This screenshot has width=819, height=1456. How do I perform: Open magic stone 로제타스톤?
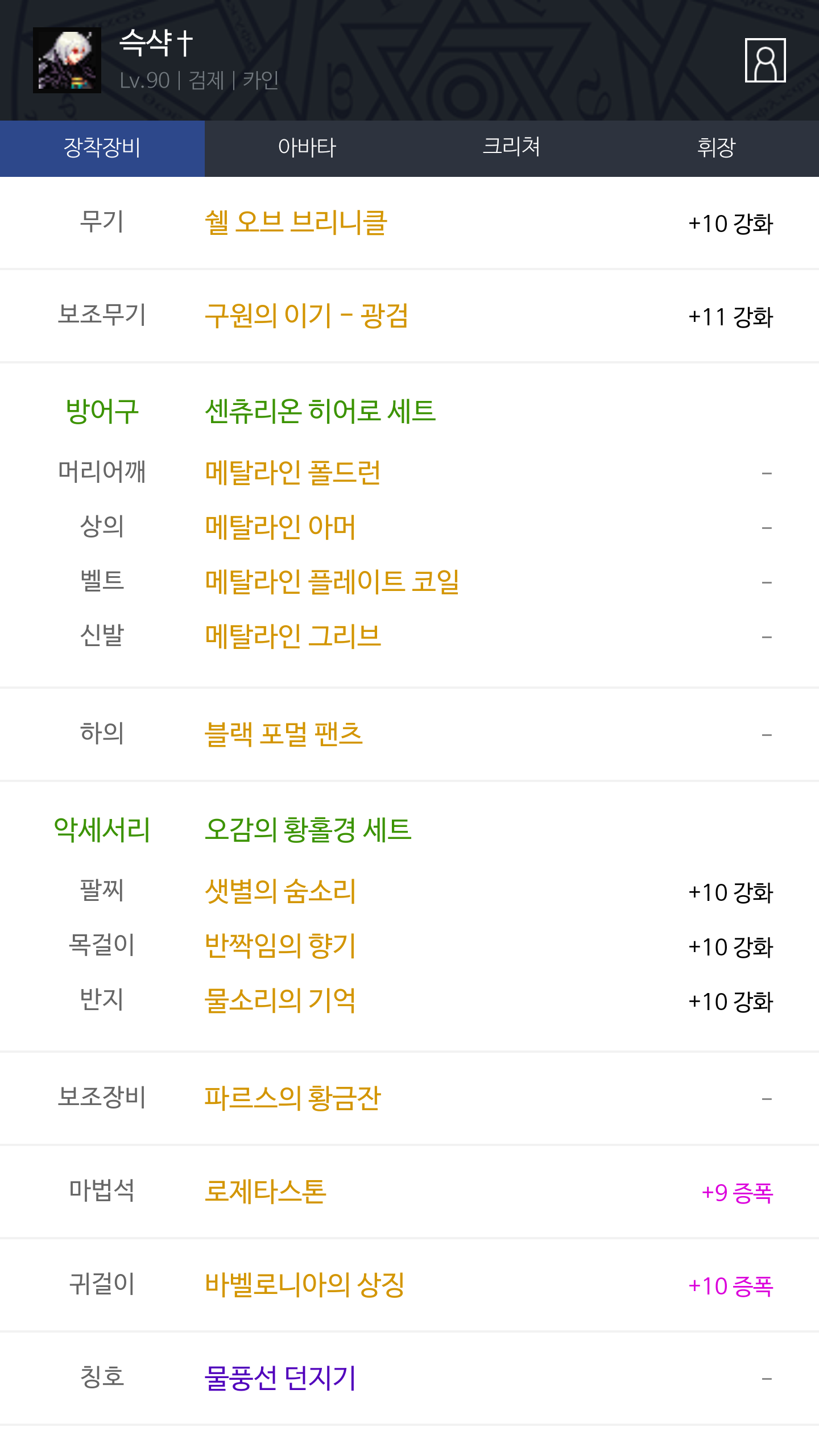point(265,1191)
